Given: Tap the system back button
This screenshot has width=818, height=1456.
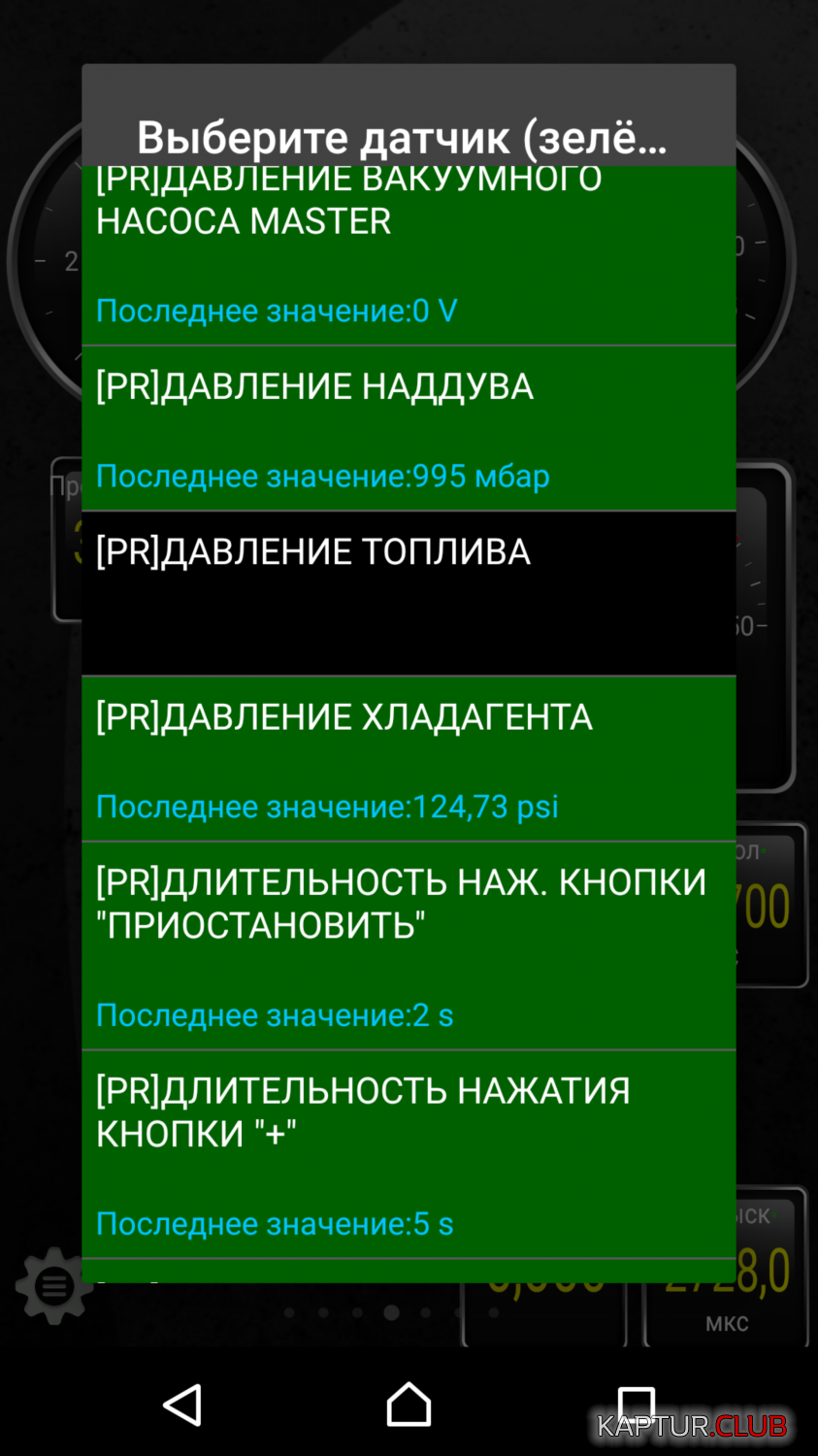Looking at the screenshot, I should coord(181,1405).
